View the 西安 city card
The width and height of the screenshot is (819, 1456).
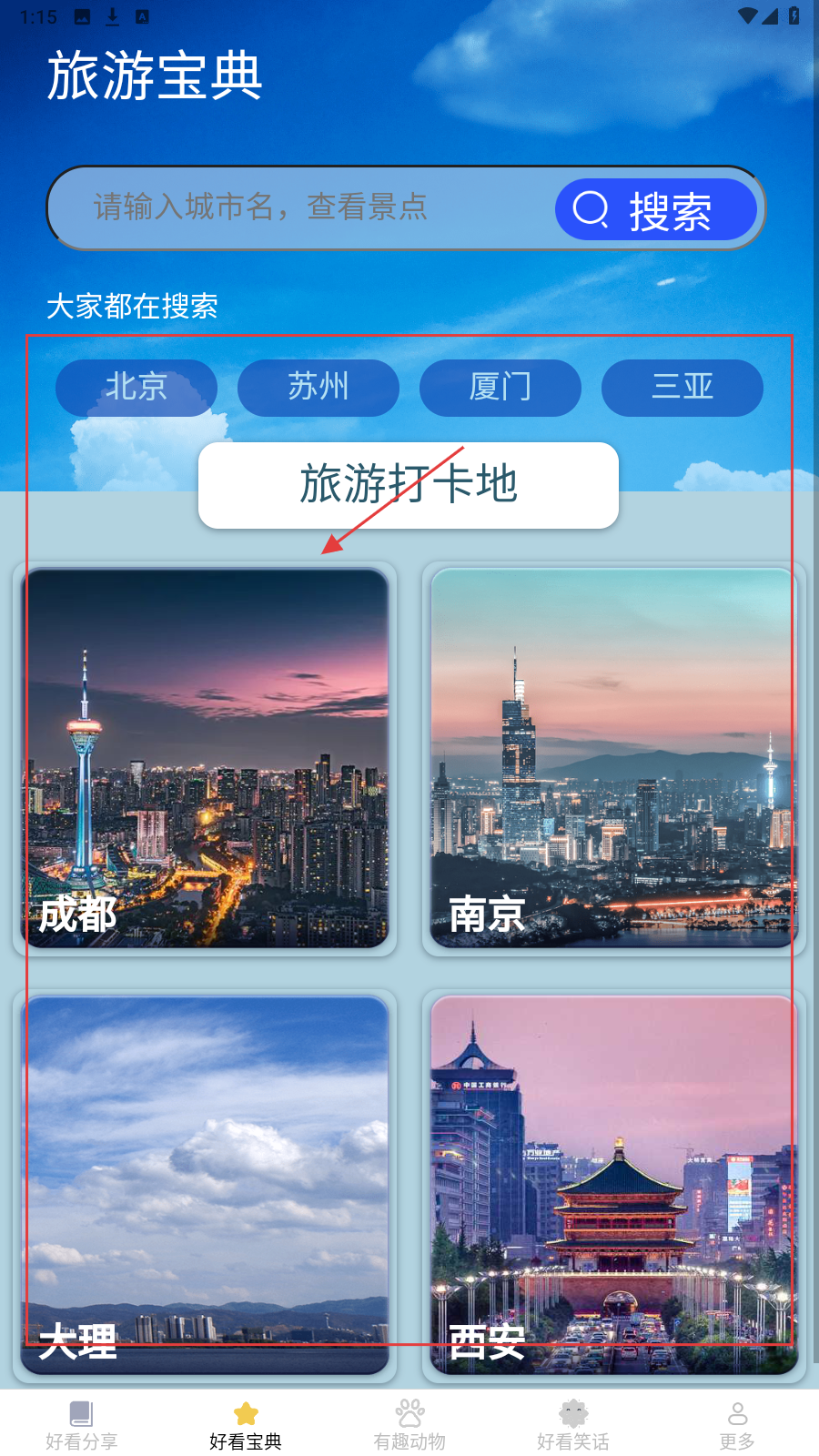point(614,1185)
